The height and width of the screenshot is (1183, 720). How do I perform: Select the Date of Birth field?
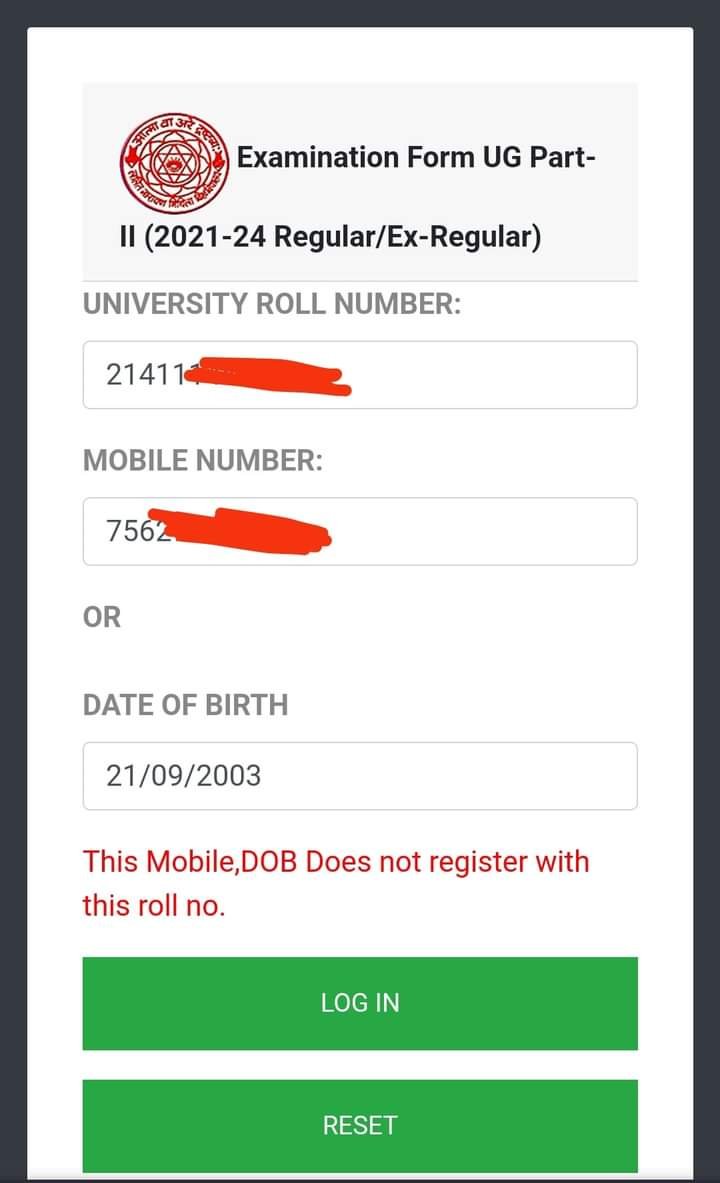360,776
